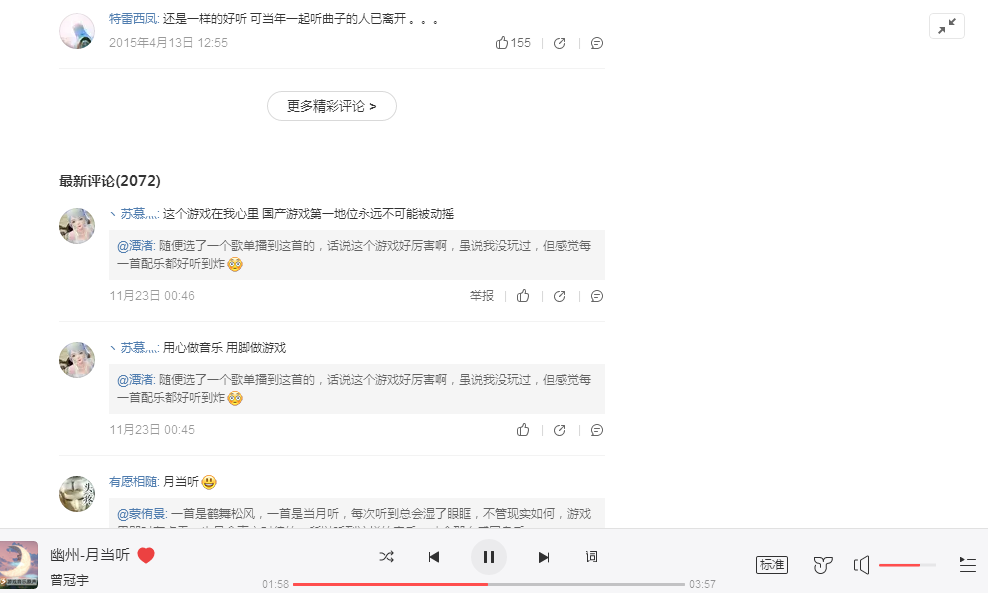
Task: Open 更多精彩评论 button
Action: (x=331, y=106)
